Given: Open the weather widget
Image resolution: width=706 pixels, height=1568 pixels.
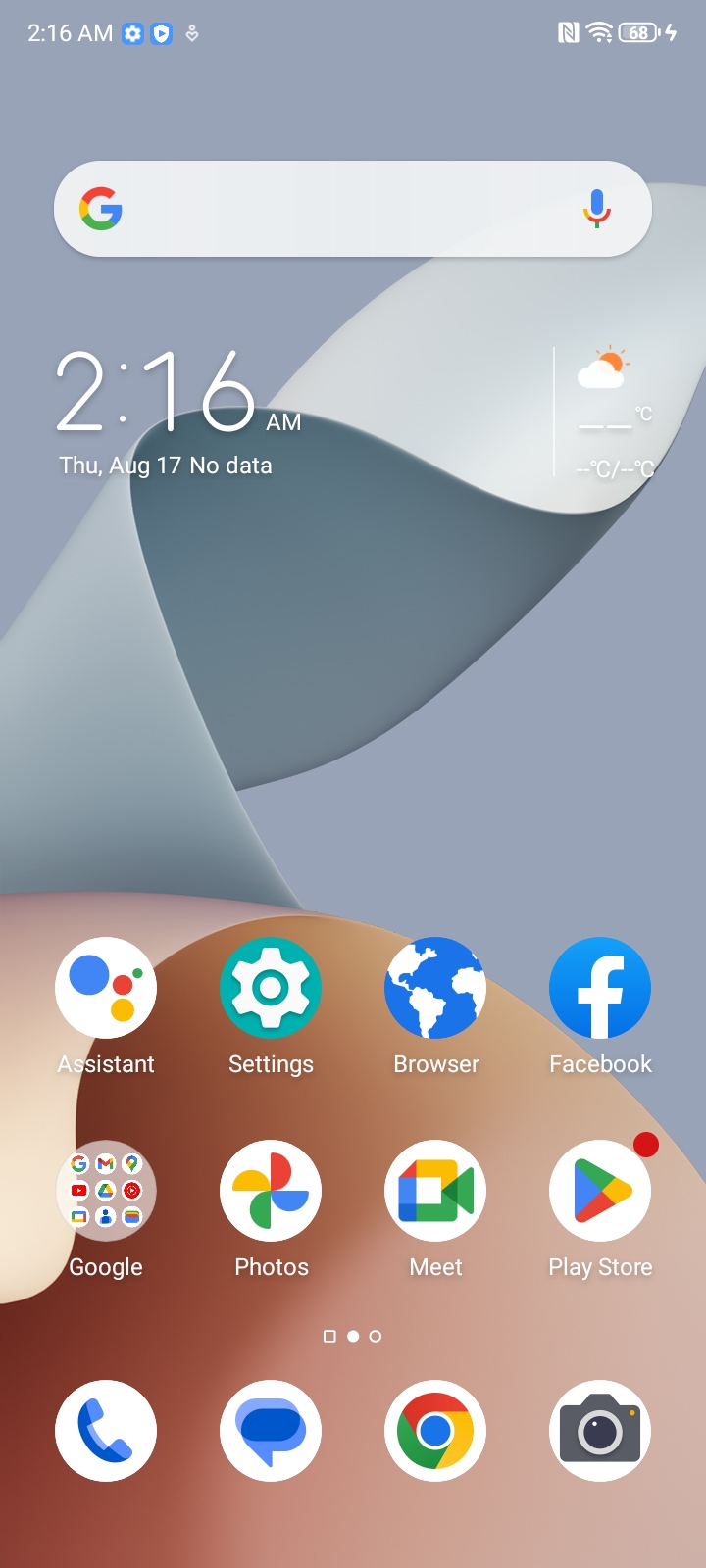Looking at the screenshot, I should 612,412.
